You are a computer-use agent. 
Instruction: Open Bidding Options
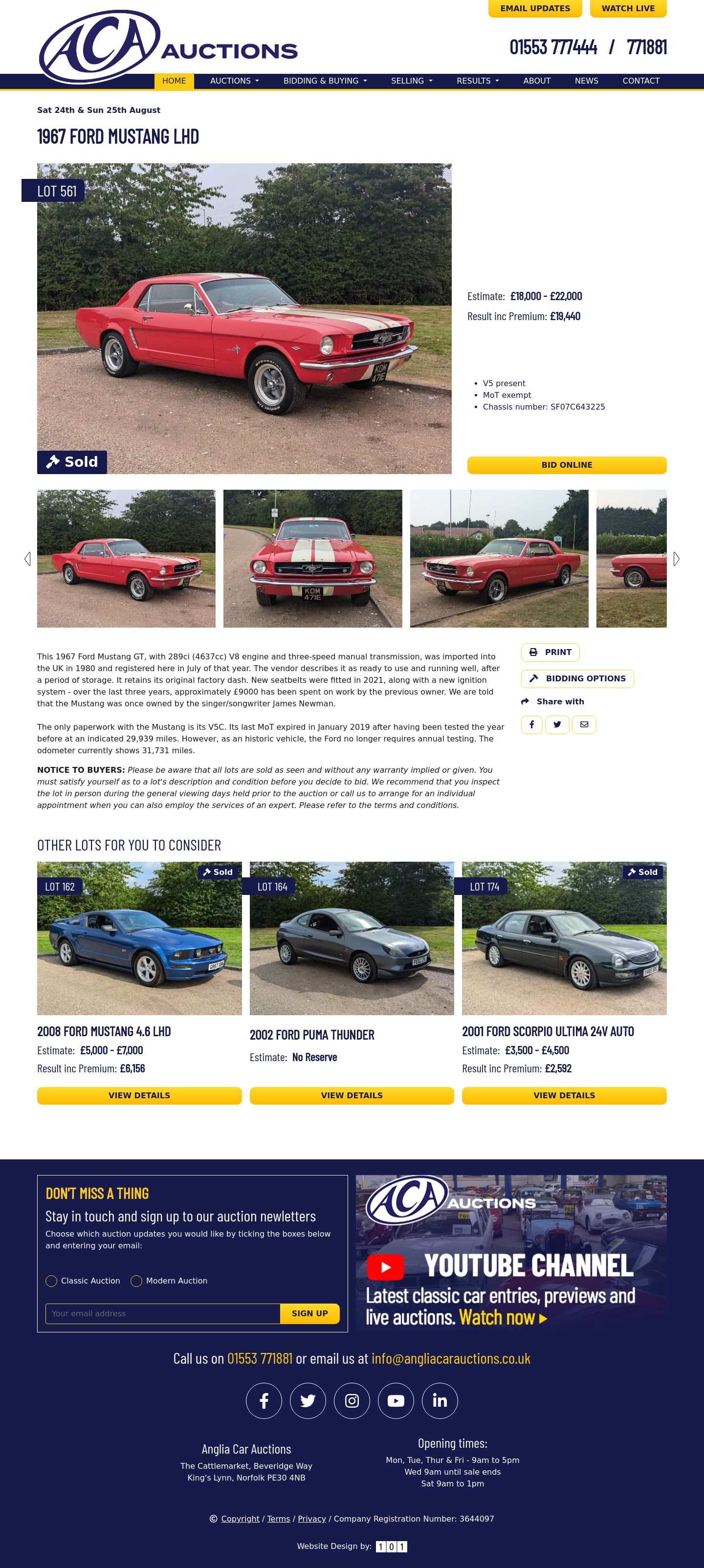(x=577, y=679)
